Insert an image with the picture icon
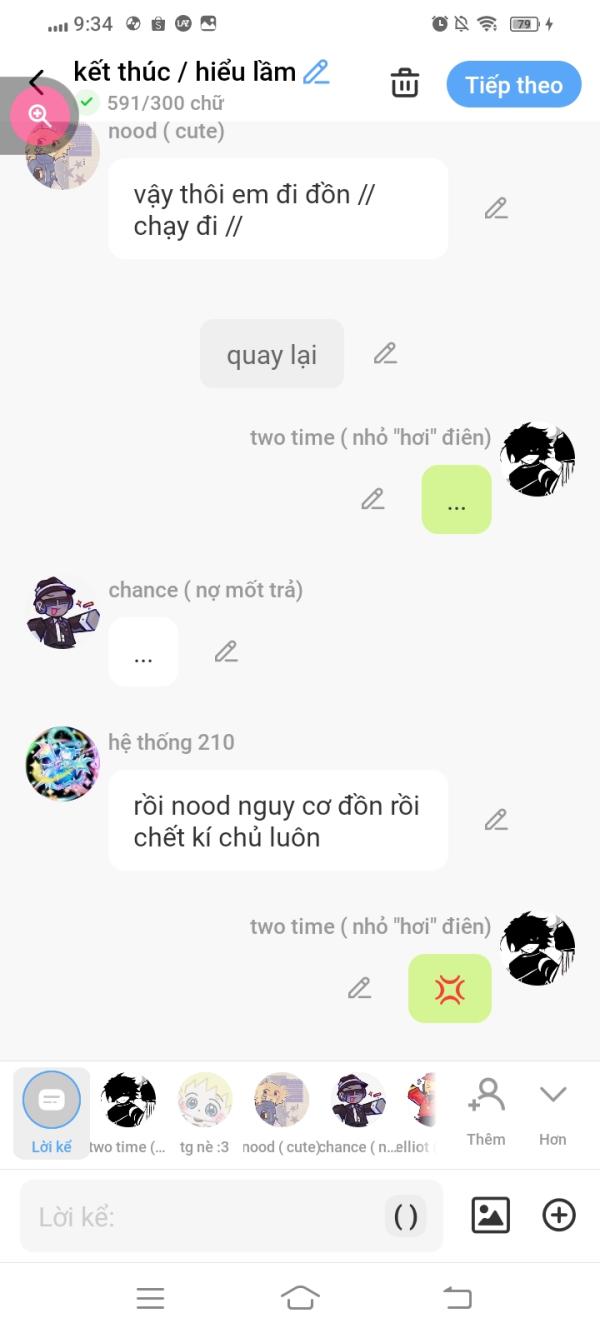 [490, 1216]
